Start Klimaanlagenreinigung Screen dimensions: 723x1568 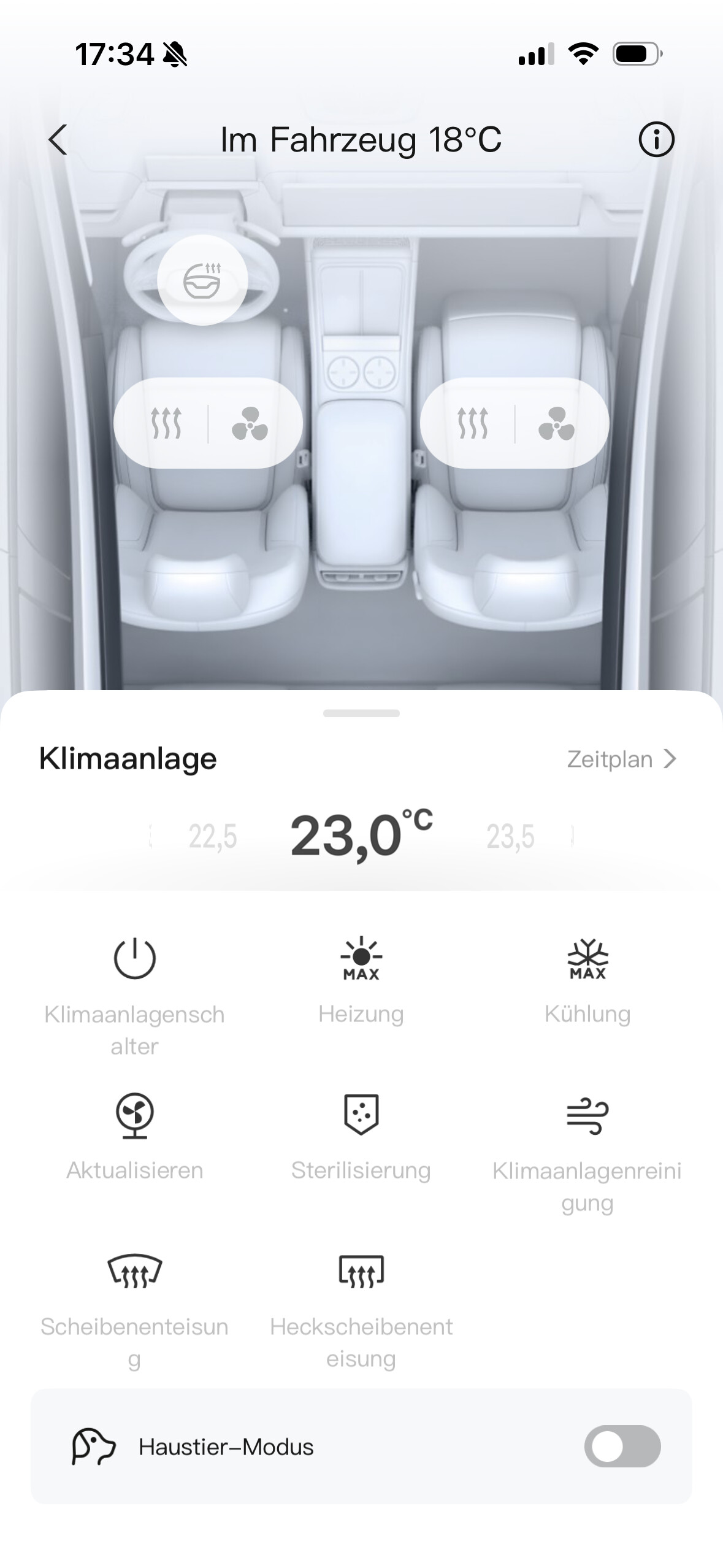pyautogui.click(x=587, y=1115)
